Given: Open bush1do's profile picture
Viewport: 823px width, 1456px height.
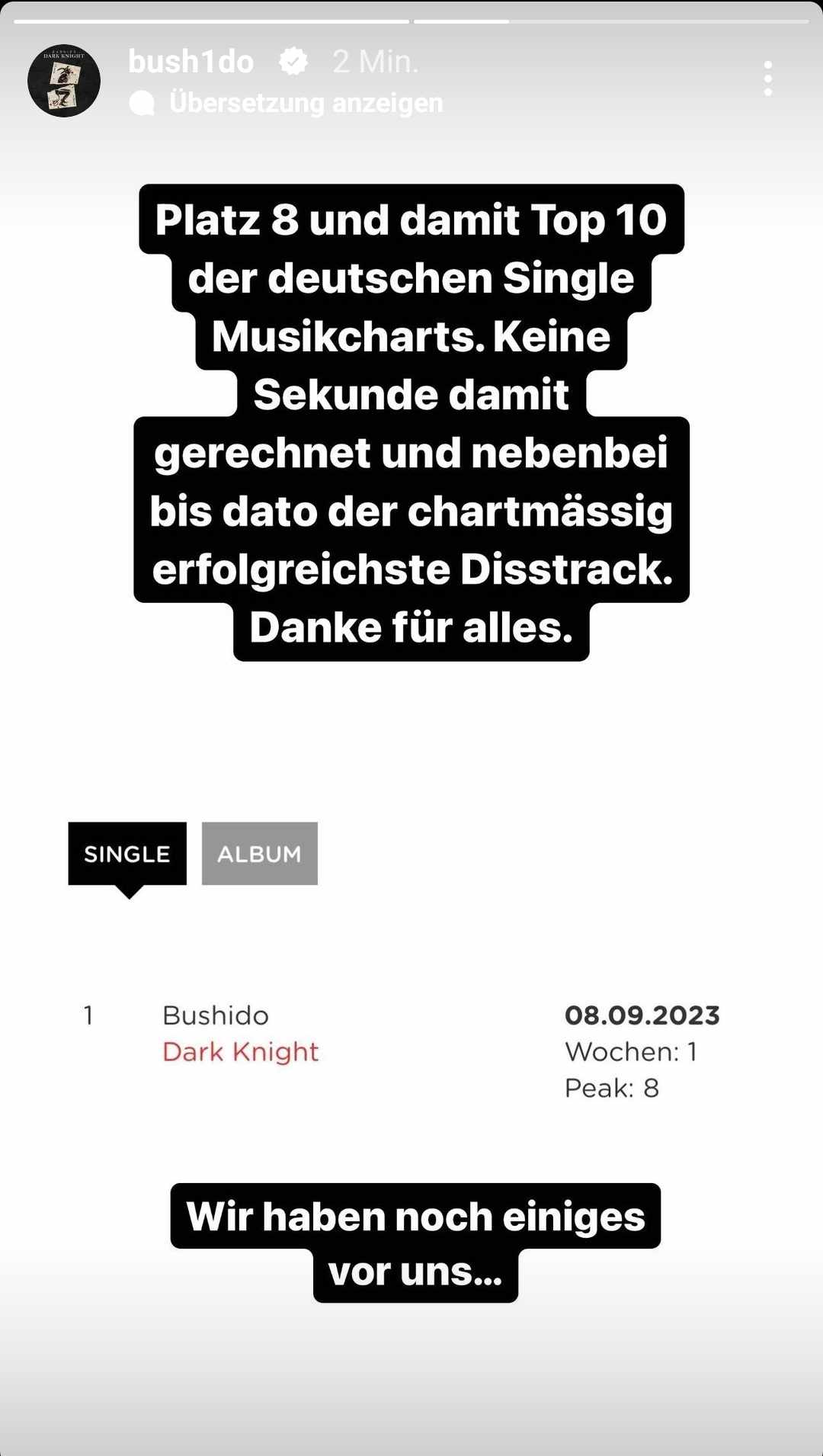Looking at the screenshot, I should point(64,80).
